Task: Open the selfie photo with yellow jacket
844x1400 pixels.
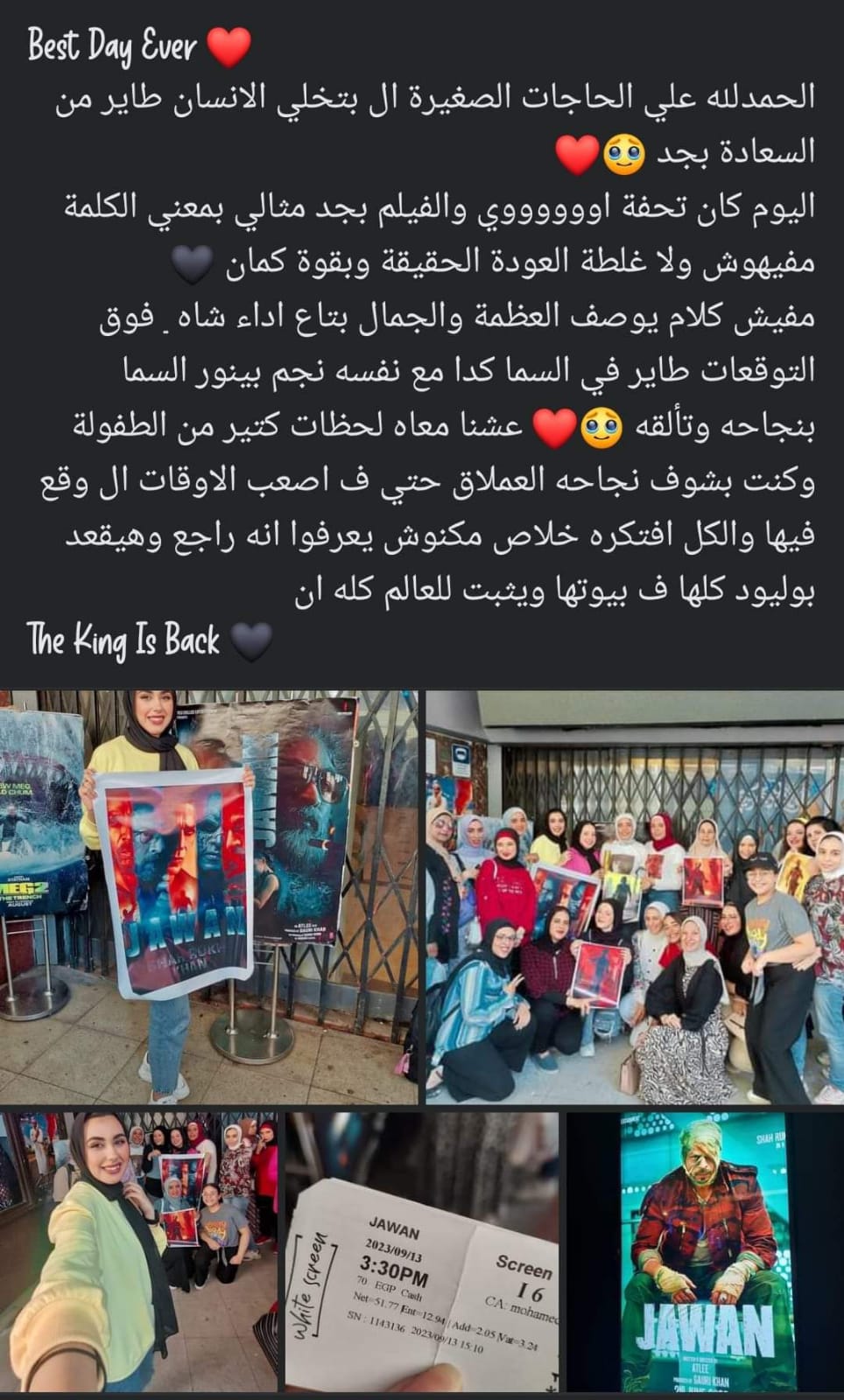Action: pyautogui.click(x=138, y=1251)
